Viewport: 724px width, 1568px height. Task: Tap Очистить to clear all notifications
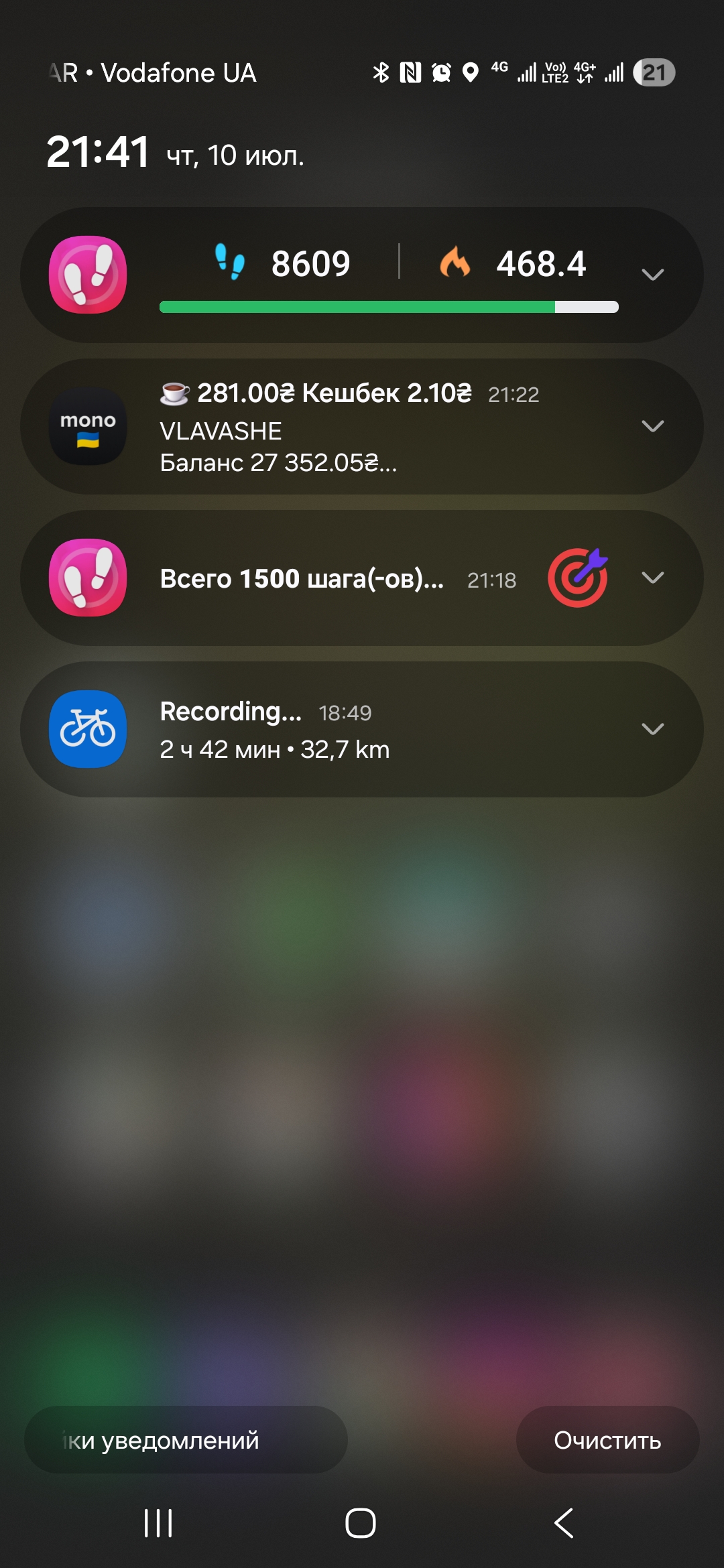coord(607,1439)
